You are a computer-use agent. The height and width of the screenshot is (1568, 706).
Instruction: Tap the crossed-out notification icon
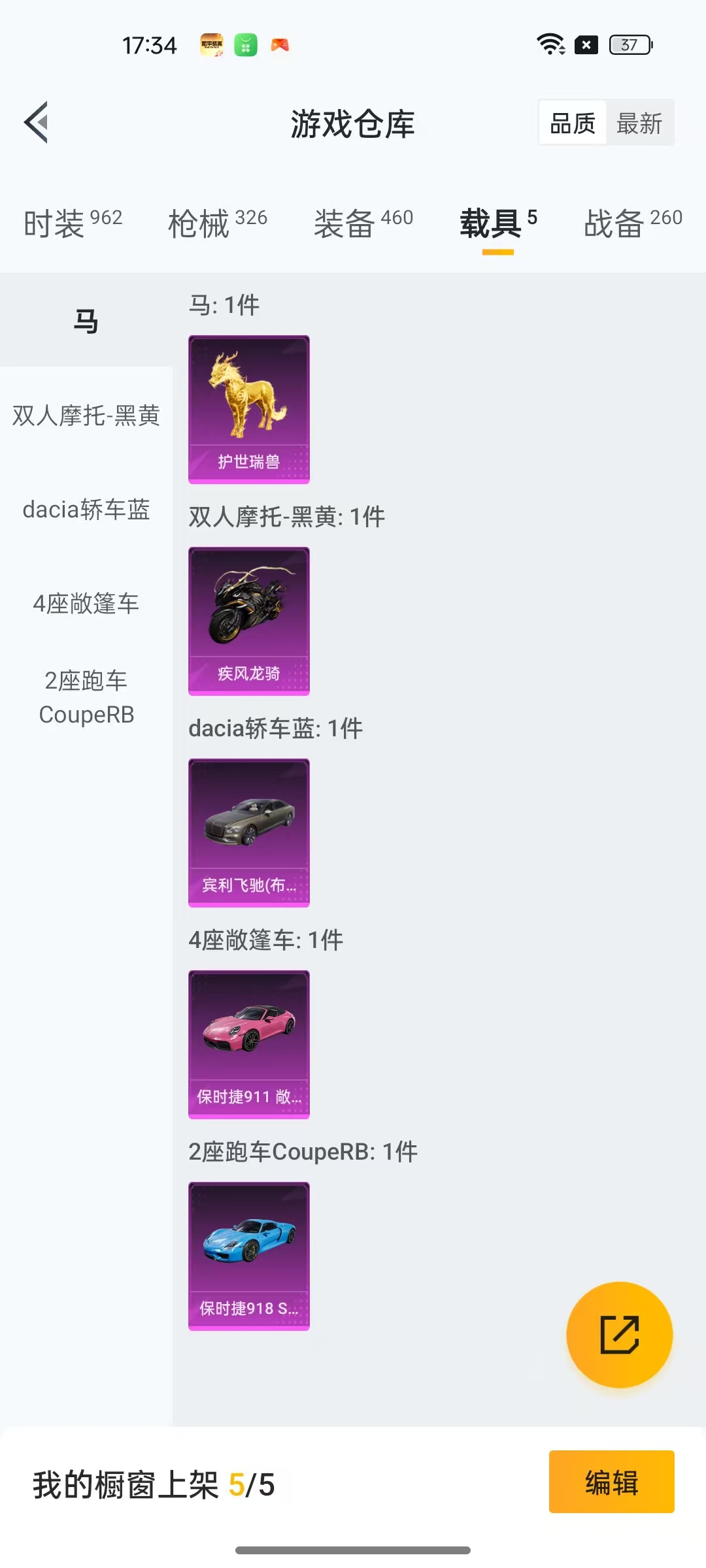[x=586, y=44]
